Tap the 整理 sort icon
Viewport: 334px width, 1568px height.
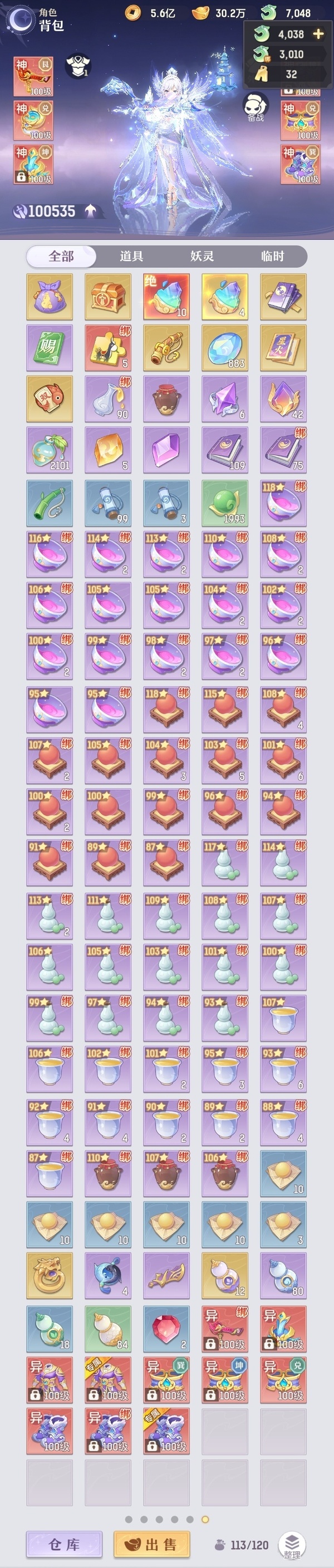coord(292,1545)
